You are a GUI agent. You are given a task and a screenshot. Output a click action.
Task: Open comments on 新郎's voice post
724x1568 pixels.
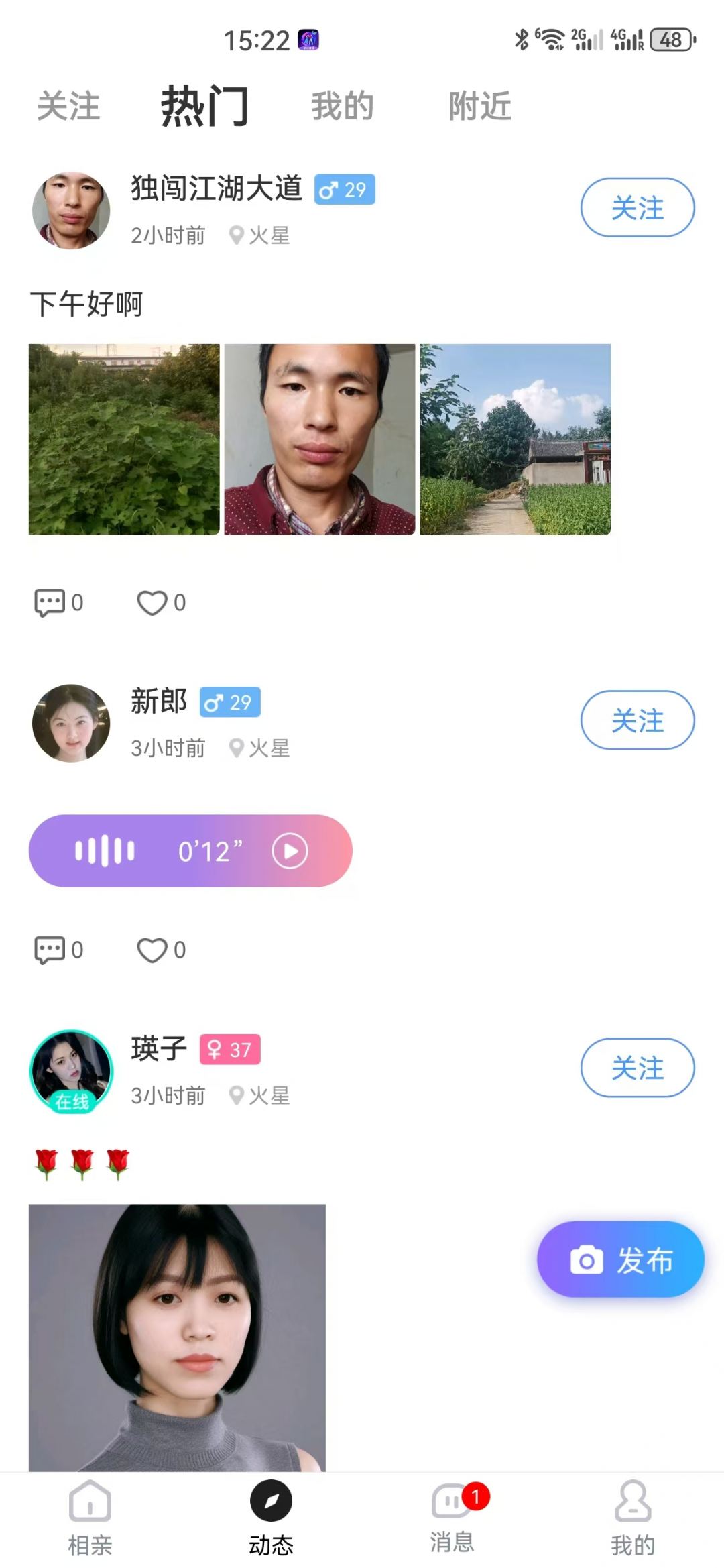[x=58, y=950]
